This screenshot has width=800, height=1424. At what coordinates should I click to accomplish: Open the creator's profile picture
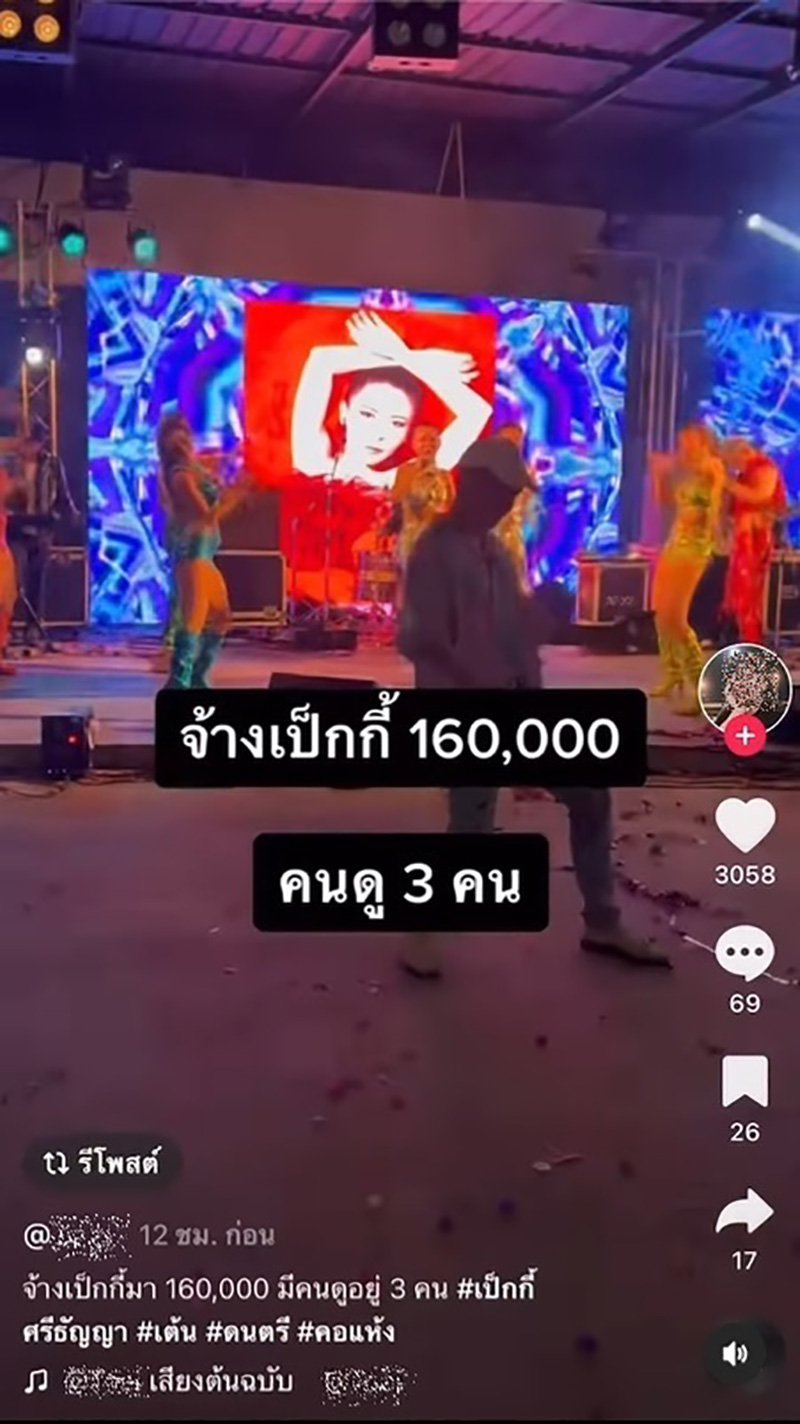point(745,685)
